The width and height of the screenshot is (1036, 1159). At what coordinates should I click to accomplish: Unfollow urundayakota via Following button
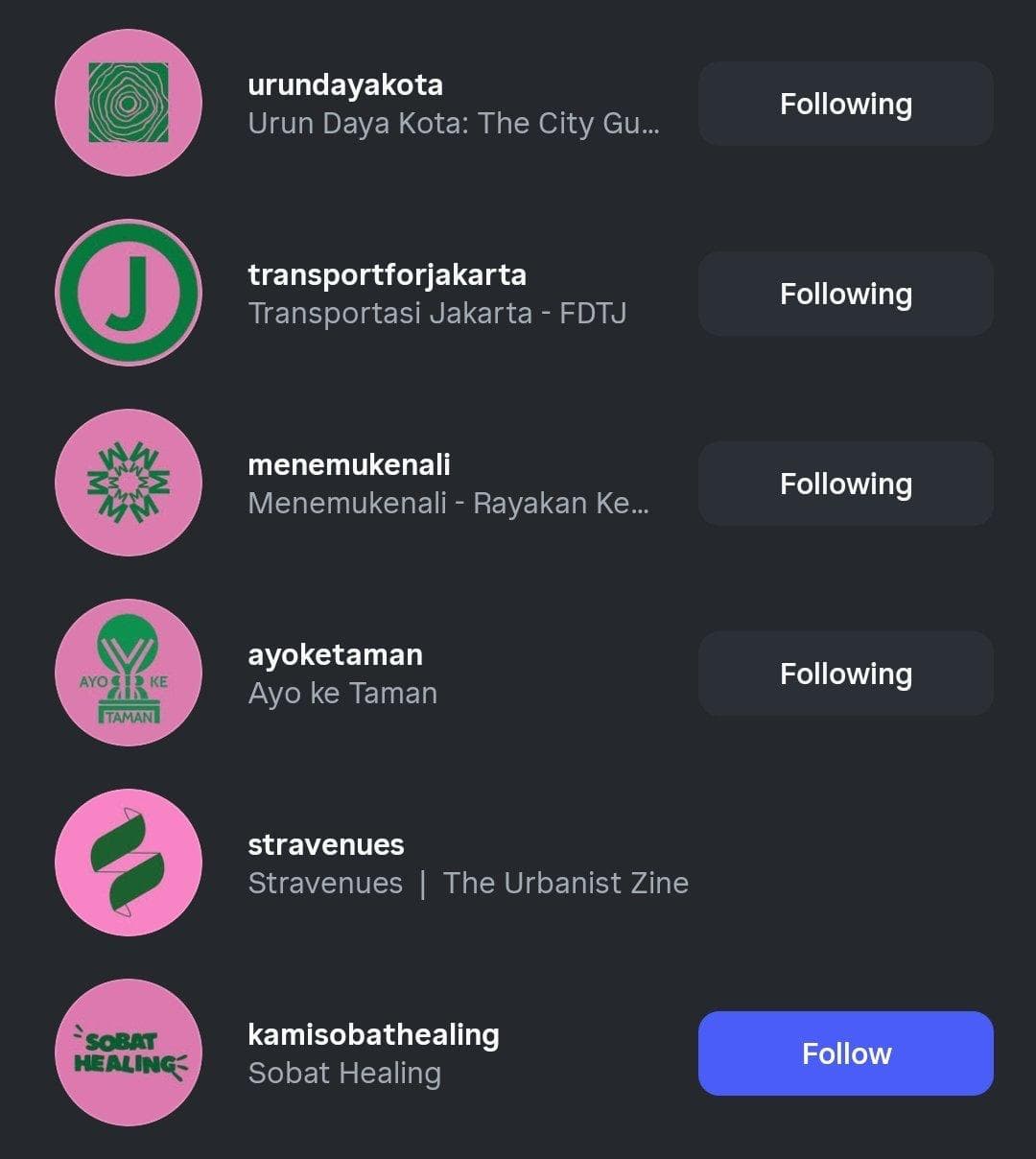[845, 104]
